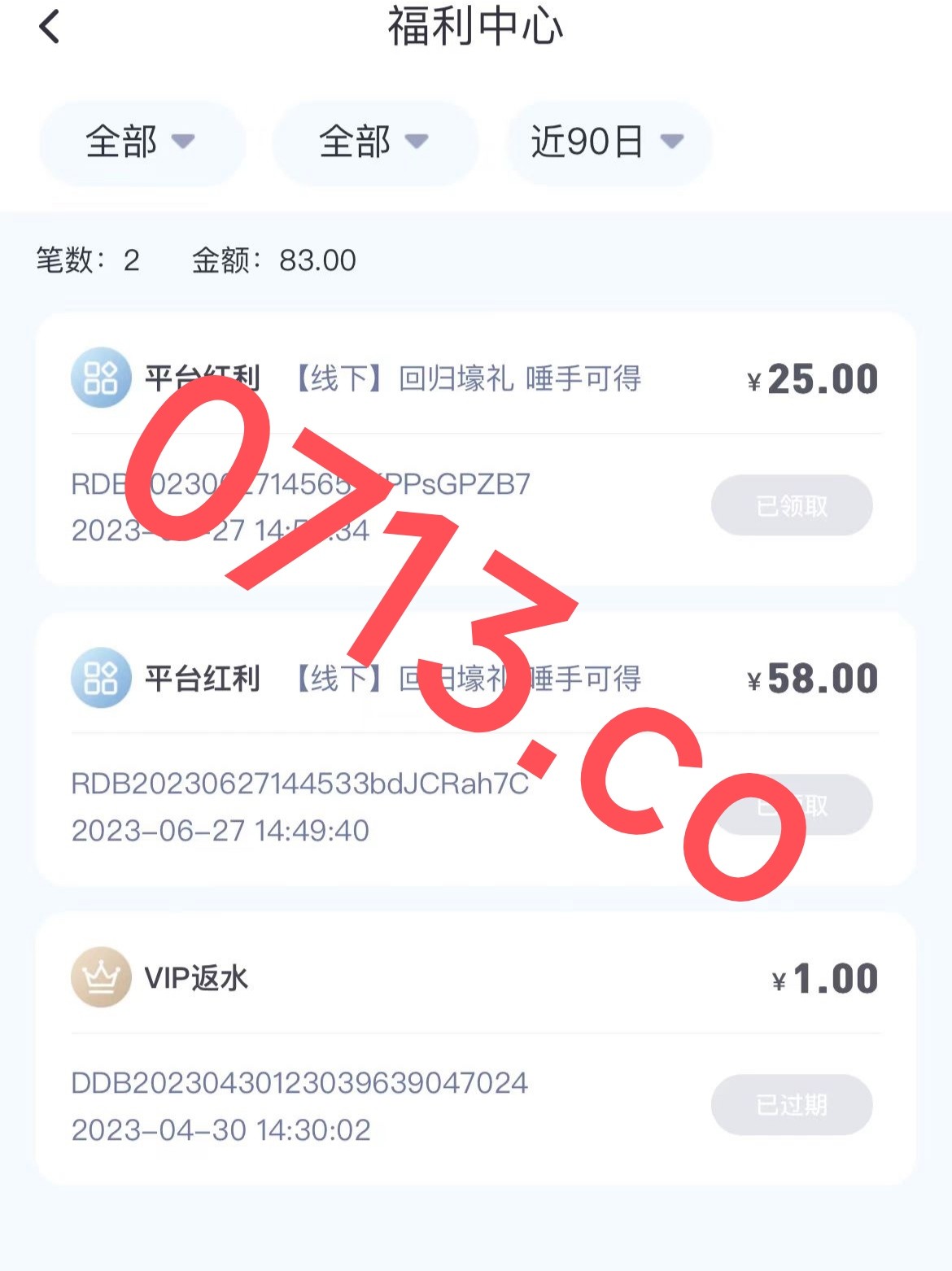Go back from 福利中心
952x1271 pixels.
click(50, 27)
